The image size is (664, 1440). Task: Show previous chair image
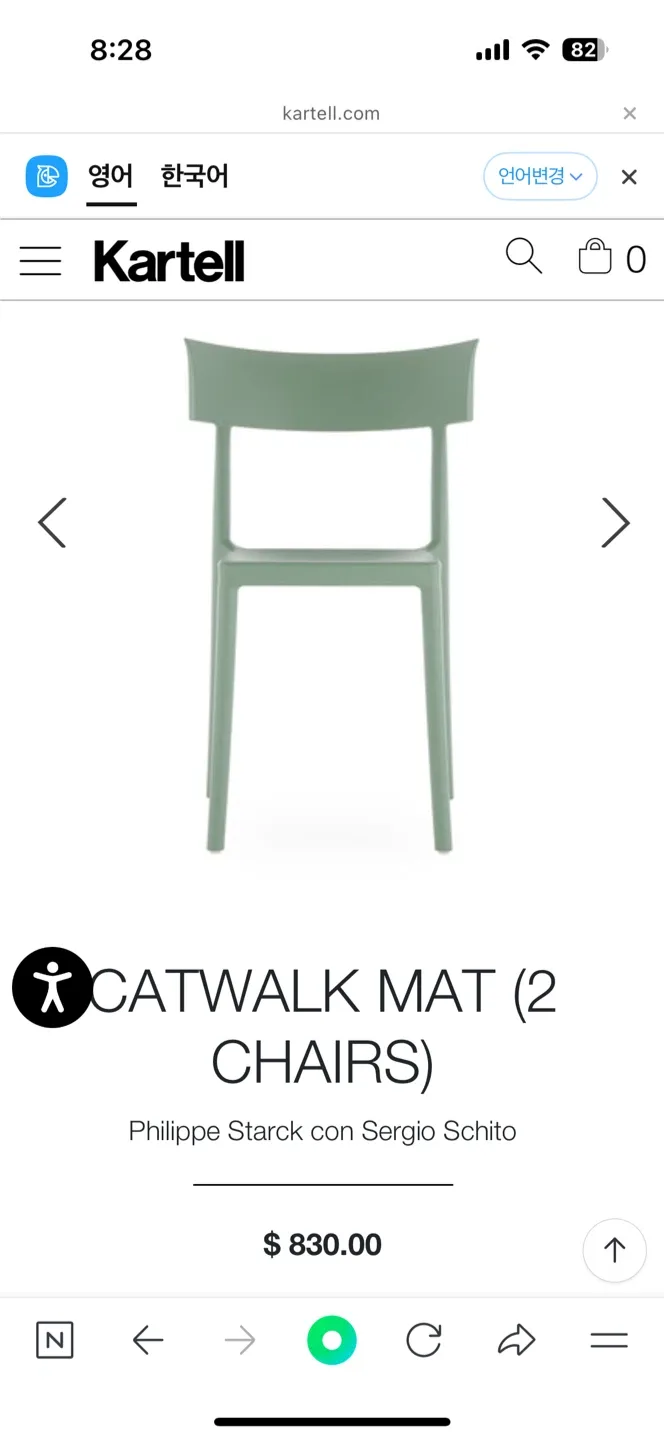[x=52, y=523]
